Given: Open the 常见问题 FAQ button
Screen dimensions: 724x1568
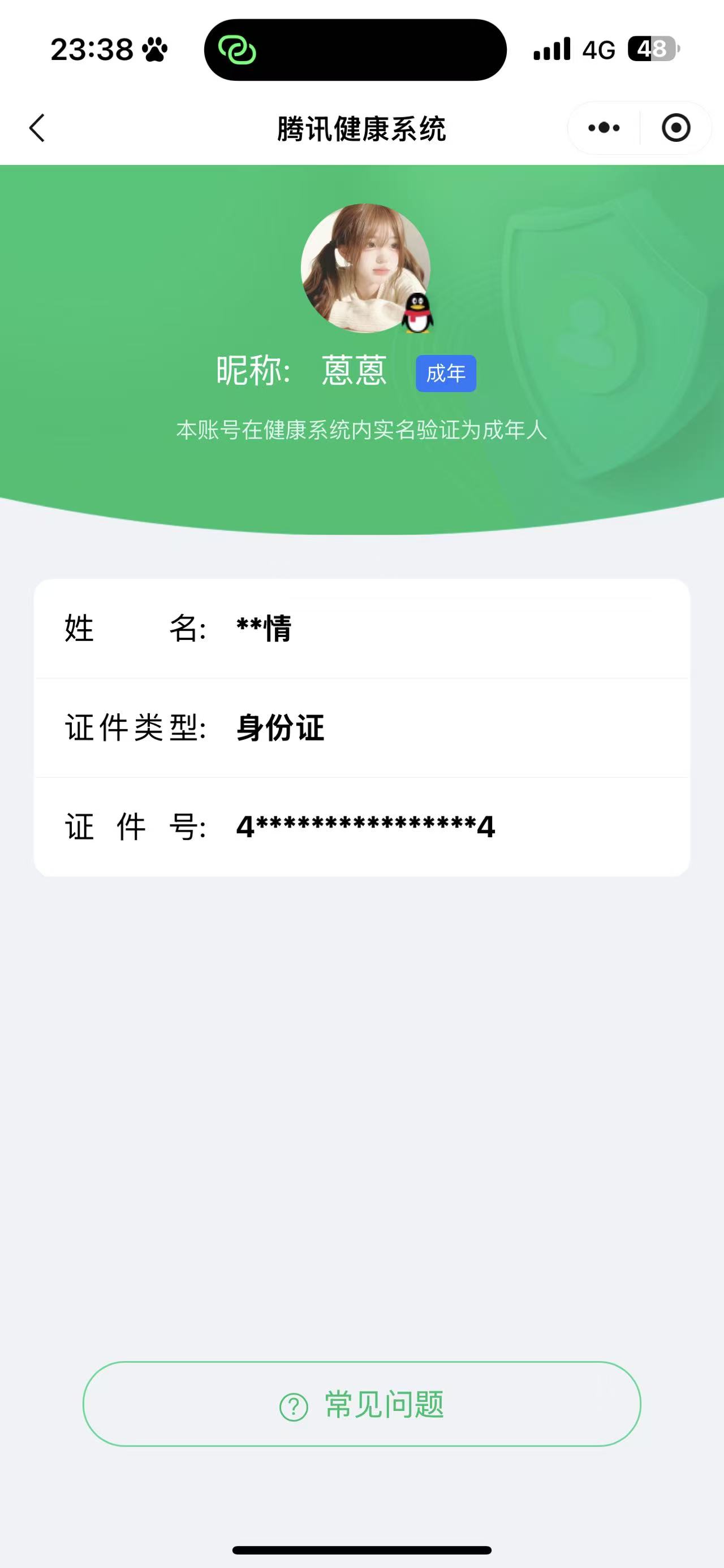Looking at the screenshot, I should [361, 1405].
